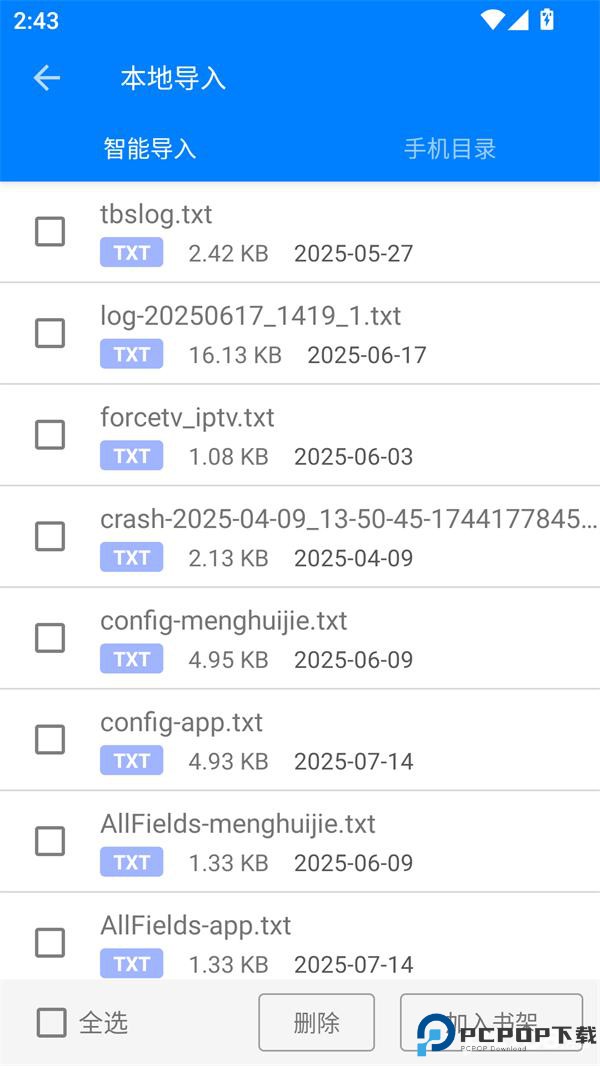Screen dimensions: 600x1066
Task: Tap the 删除 delete button
Action: (316, 1022)
